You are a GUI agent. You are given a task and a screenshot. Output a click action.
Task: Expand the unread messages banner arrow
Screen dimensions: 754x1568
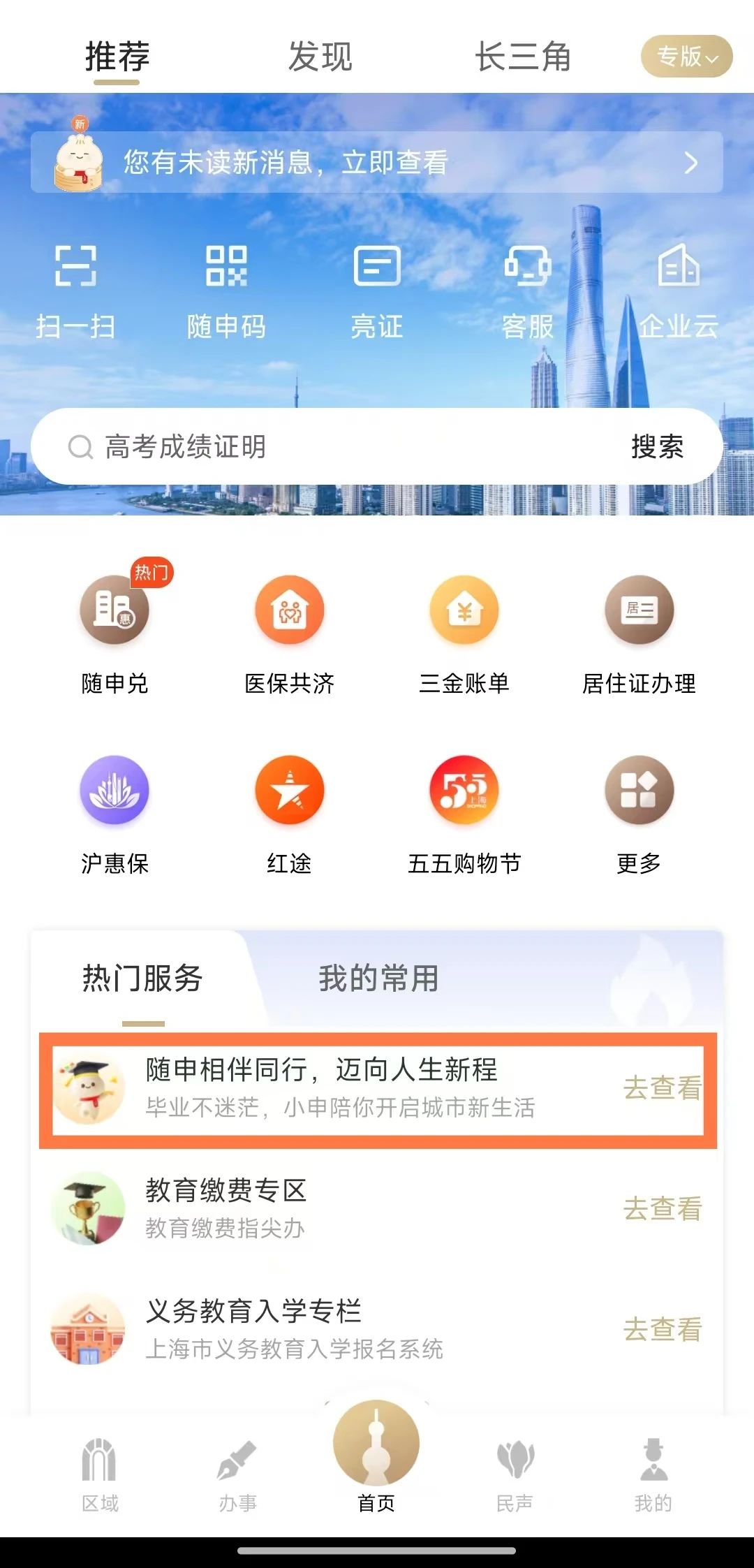(x=690, y=163)
